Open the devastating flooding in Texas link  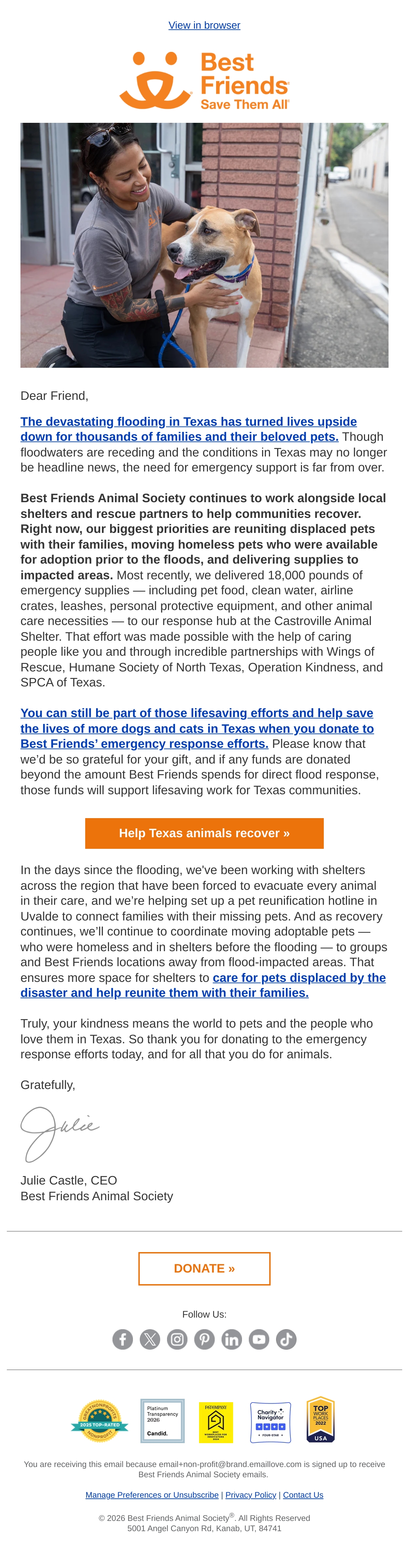(188, 429)
